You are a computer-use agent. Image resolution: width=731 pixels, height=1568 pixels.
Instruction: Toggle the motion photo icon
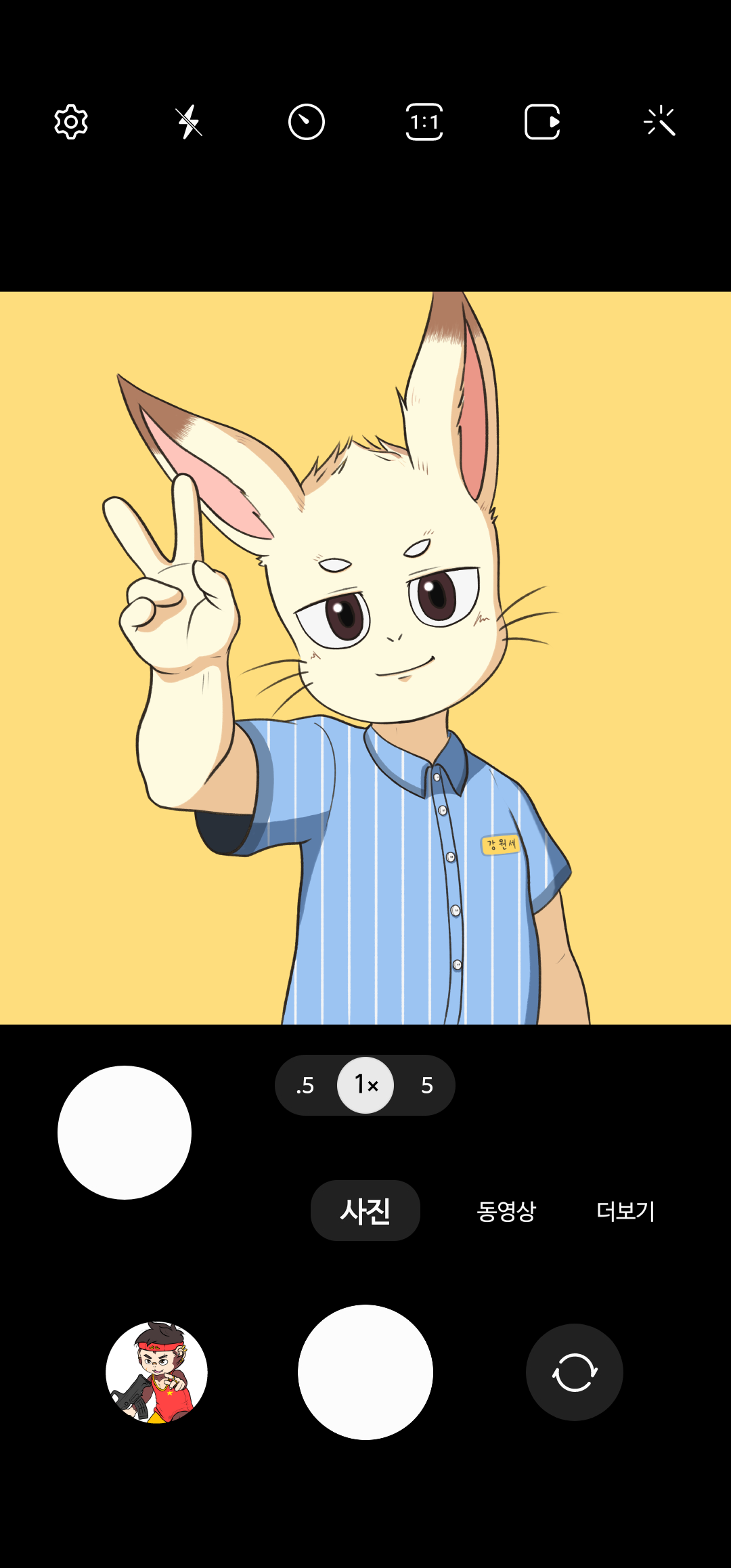[542, 123]
